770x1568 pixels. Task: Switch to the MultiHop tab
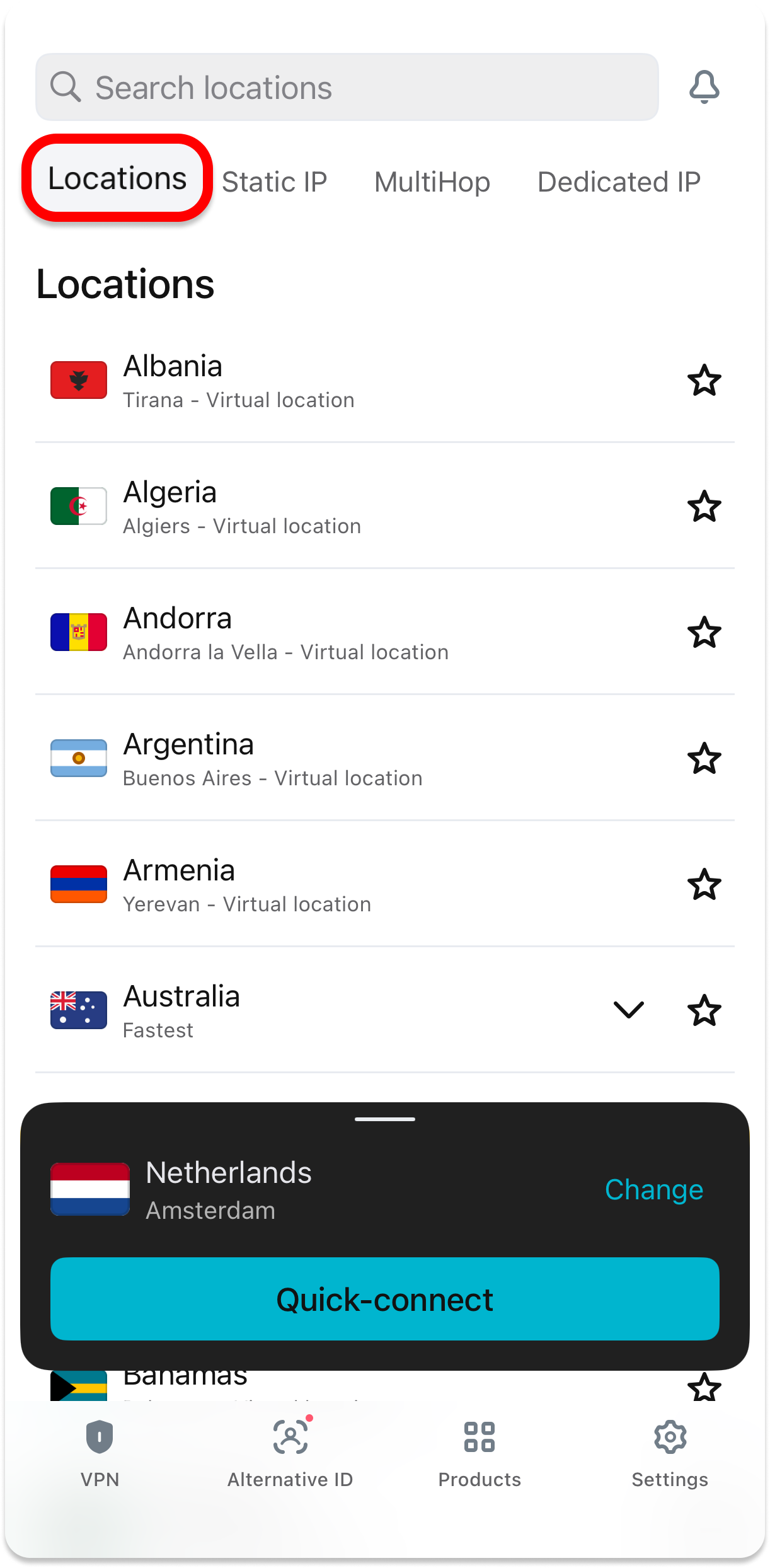click(432, 182)
